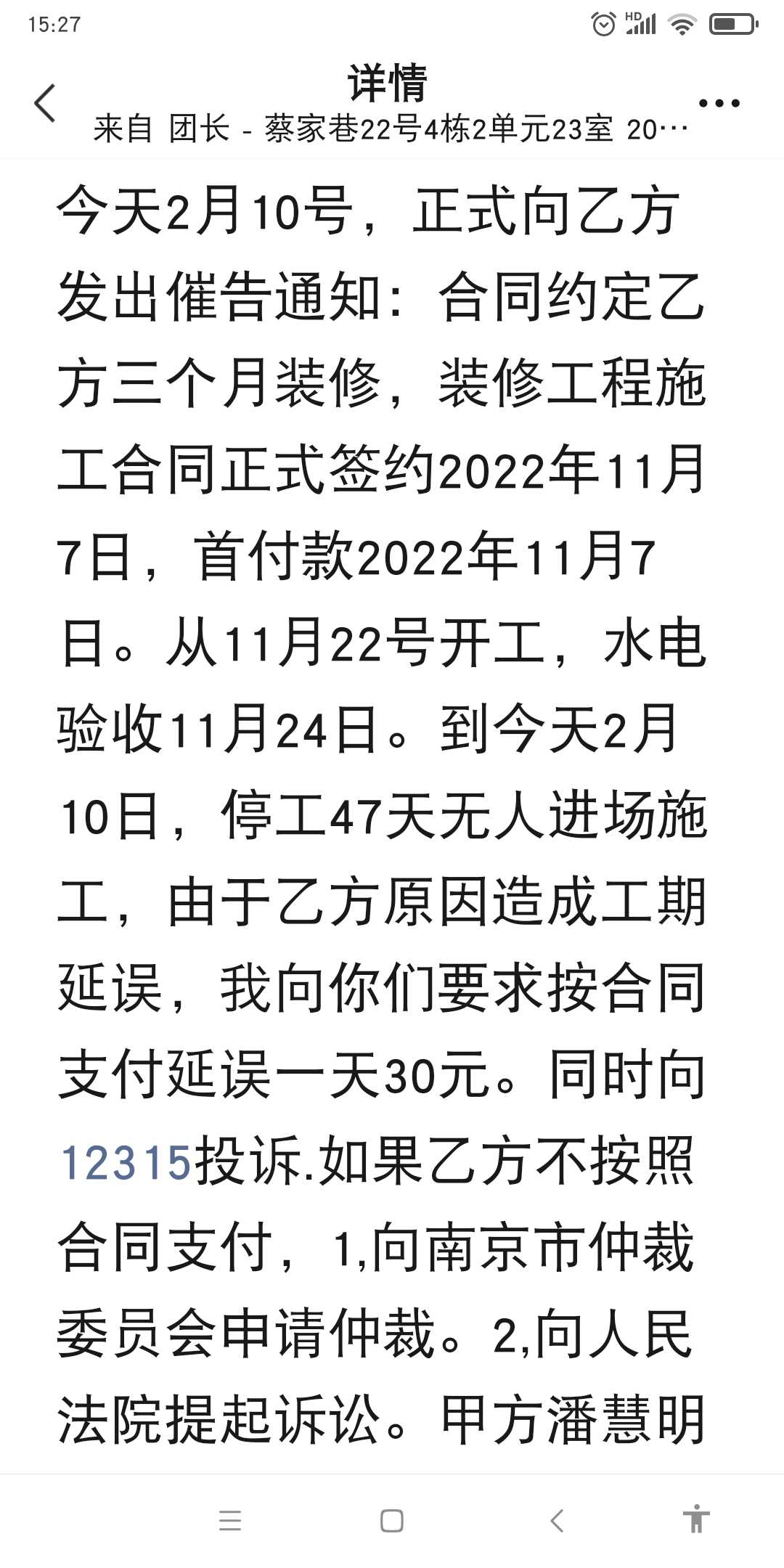The height and width of the screenshot is (1568, 784).
Task: Go back using the top-left arrow
Action: tap(45, 103)
